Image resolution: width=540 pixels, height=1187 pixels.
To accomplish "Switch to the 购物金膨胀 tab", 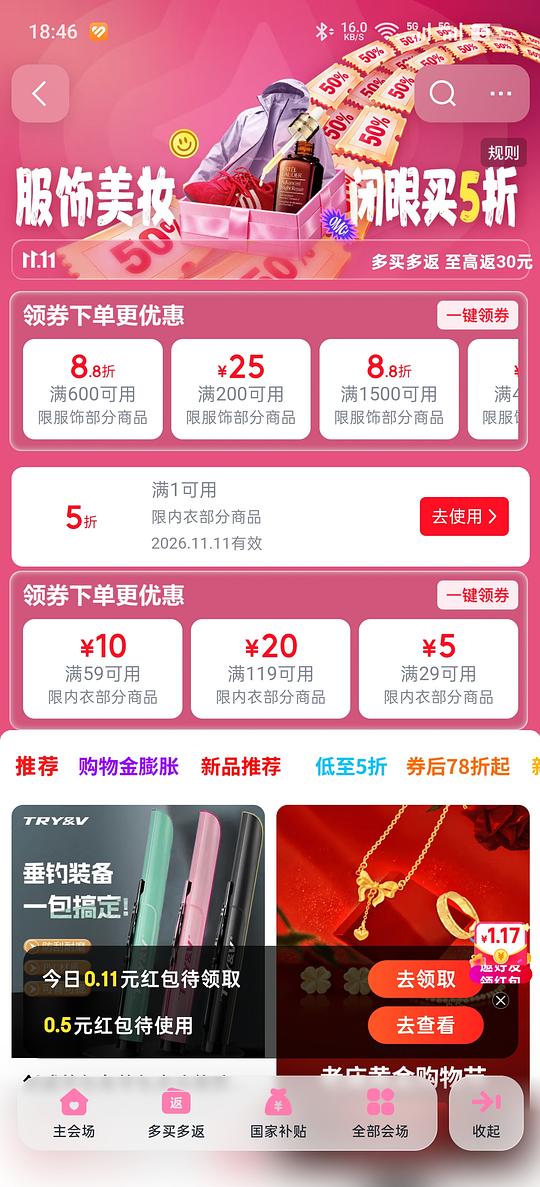I will (x=129, y=766).
